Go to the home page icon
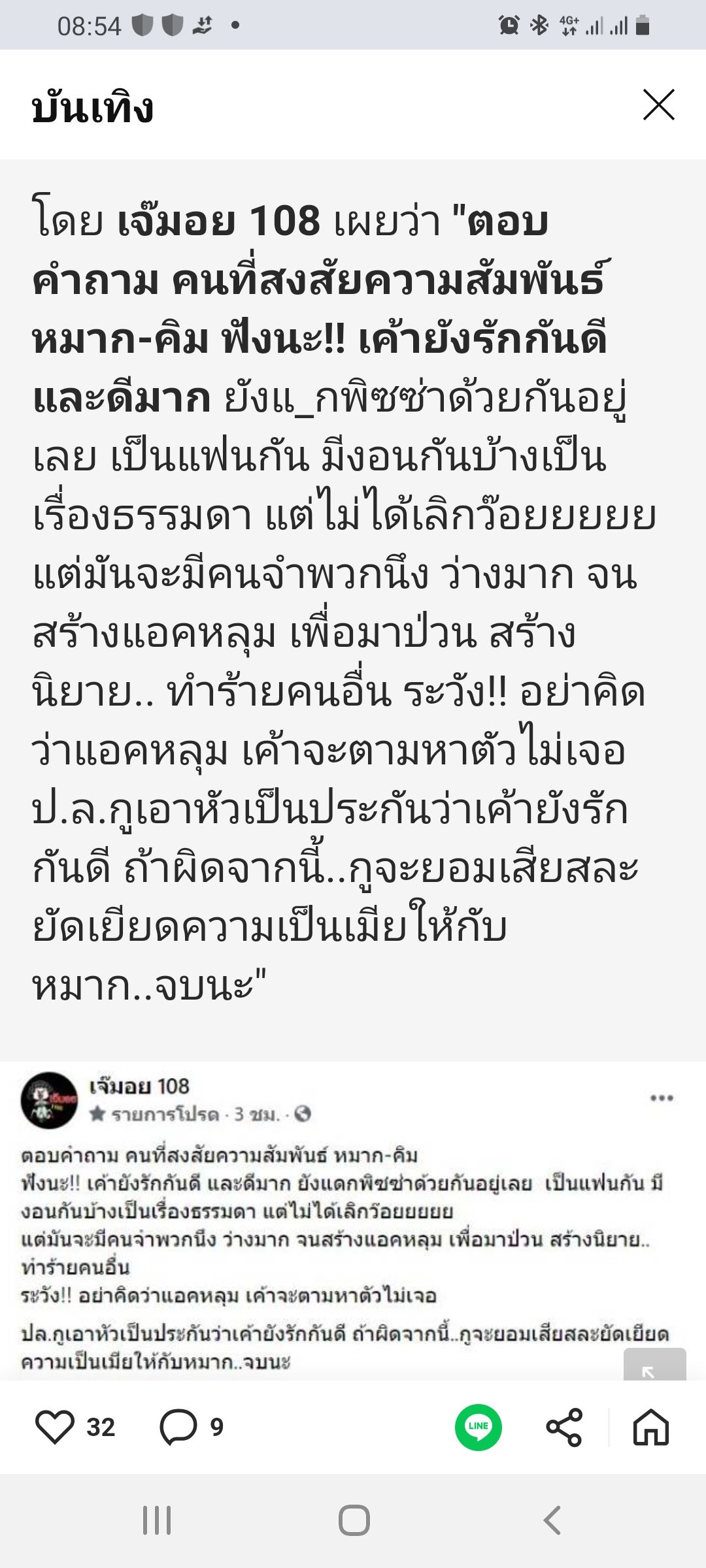Screen dimensions: 706x1568 click(x=651, y=1427)
